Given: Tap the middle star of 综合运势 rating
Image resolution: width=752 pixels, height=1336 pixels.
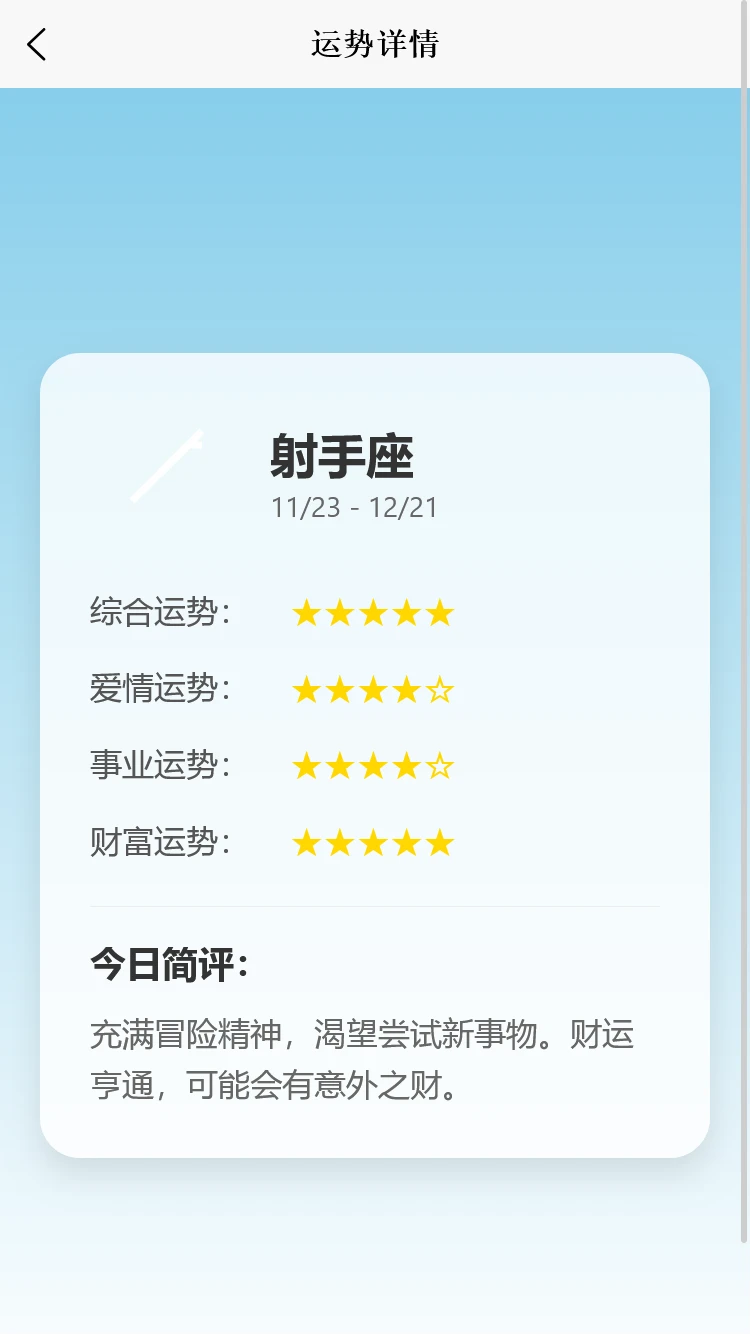Looking at the screenshot, I should (374, 613).
